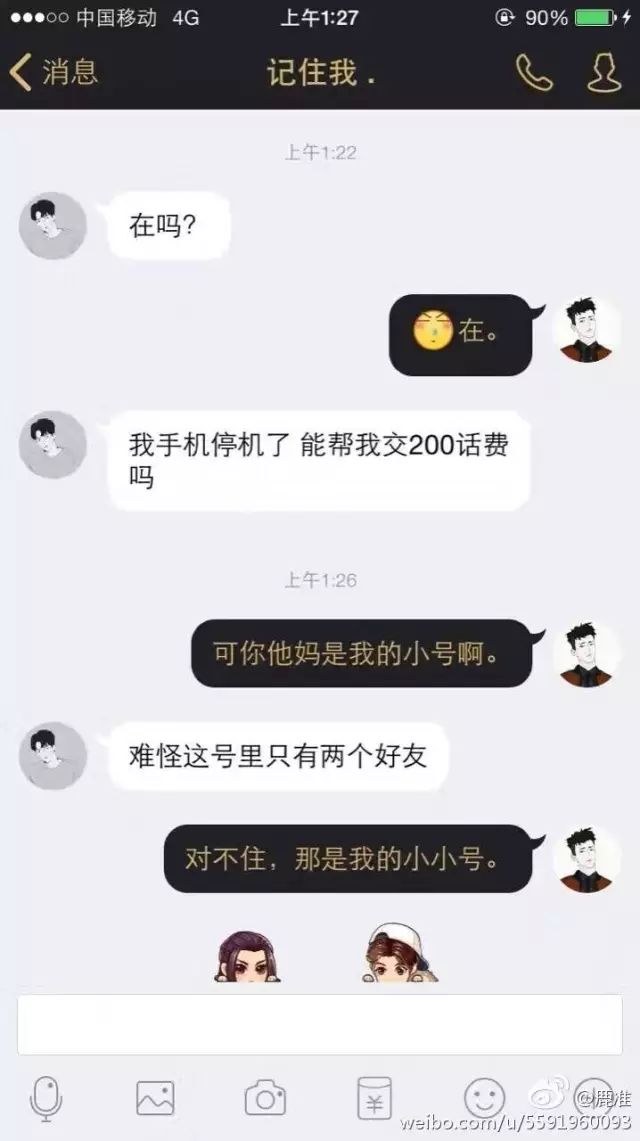The width and height of the screenshot is (640, 1141).
Task: Open the emoji smiley picker
Action: [x=484, y=1098]
